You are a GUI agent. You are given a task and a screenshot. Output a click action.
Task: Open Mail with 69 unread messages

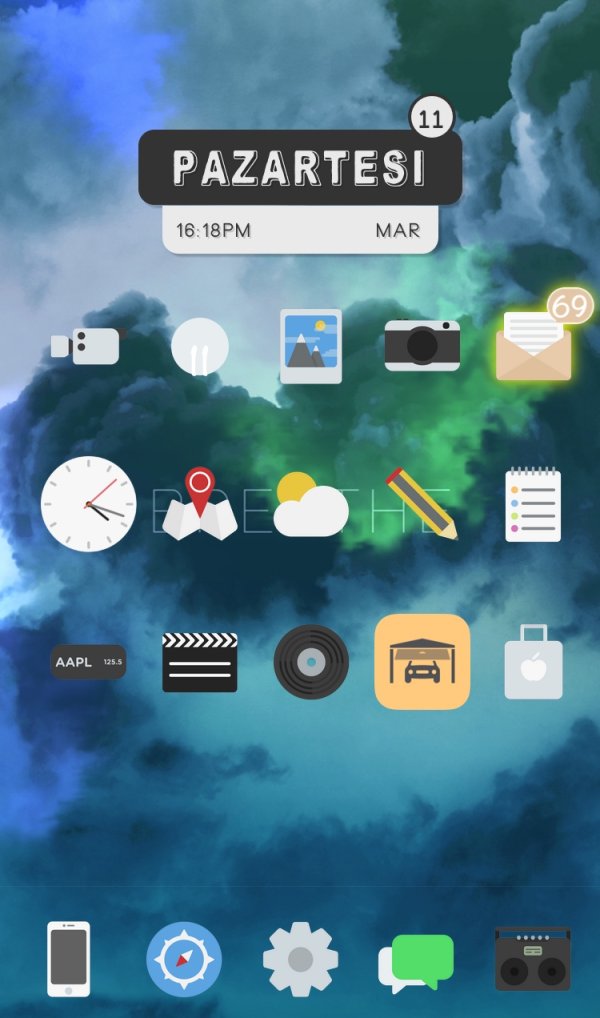tap(534, 346)
